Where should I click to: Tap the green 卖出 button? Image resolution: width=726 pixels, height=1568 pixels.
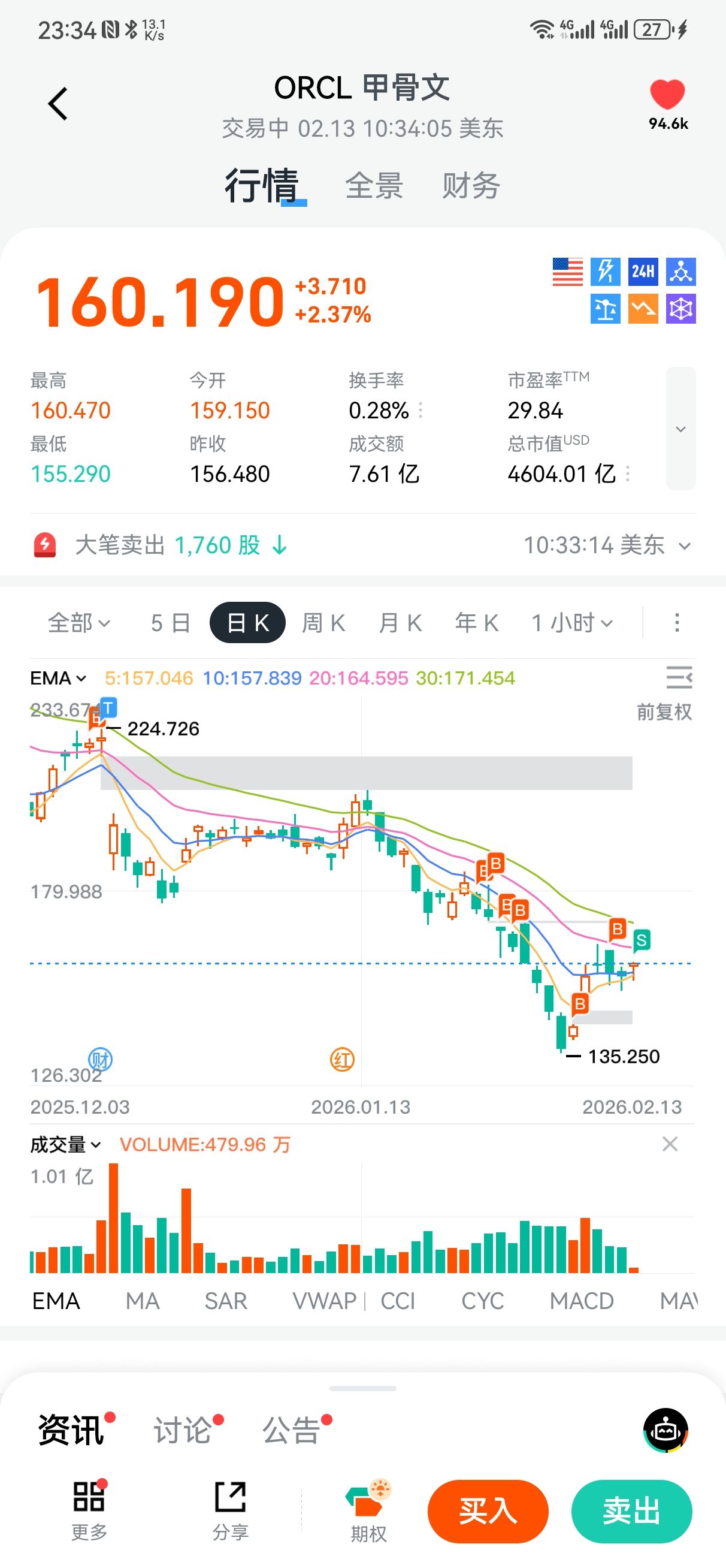pos(631,1512)
